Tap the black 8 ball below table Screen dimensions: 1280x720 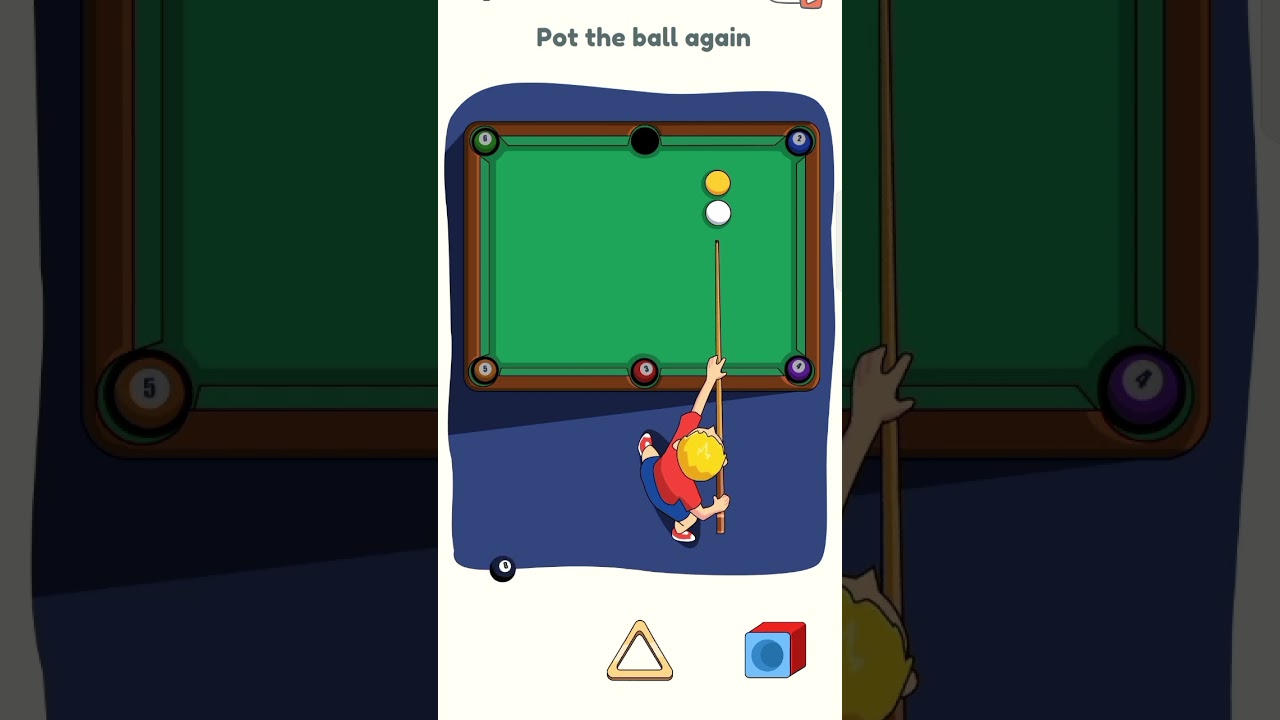click(502, 569)
